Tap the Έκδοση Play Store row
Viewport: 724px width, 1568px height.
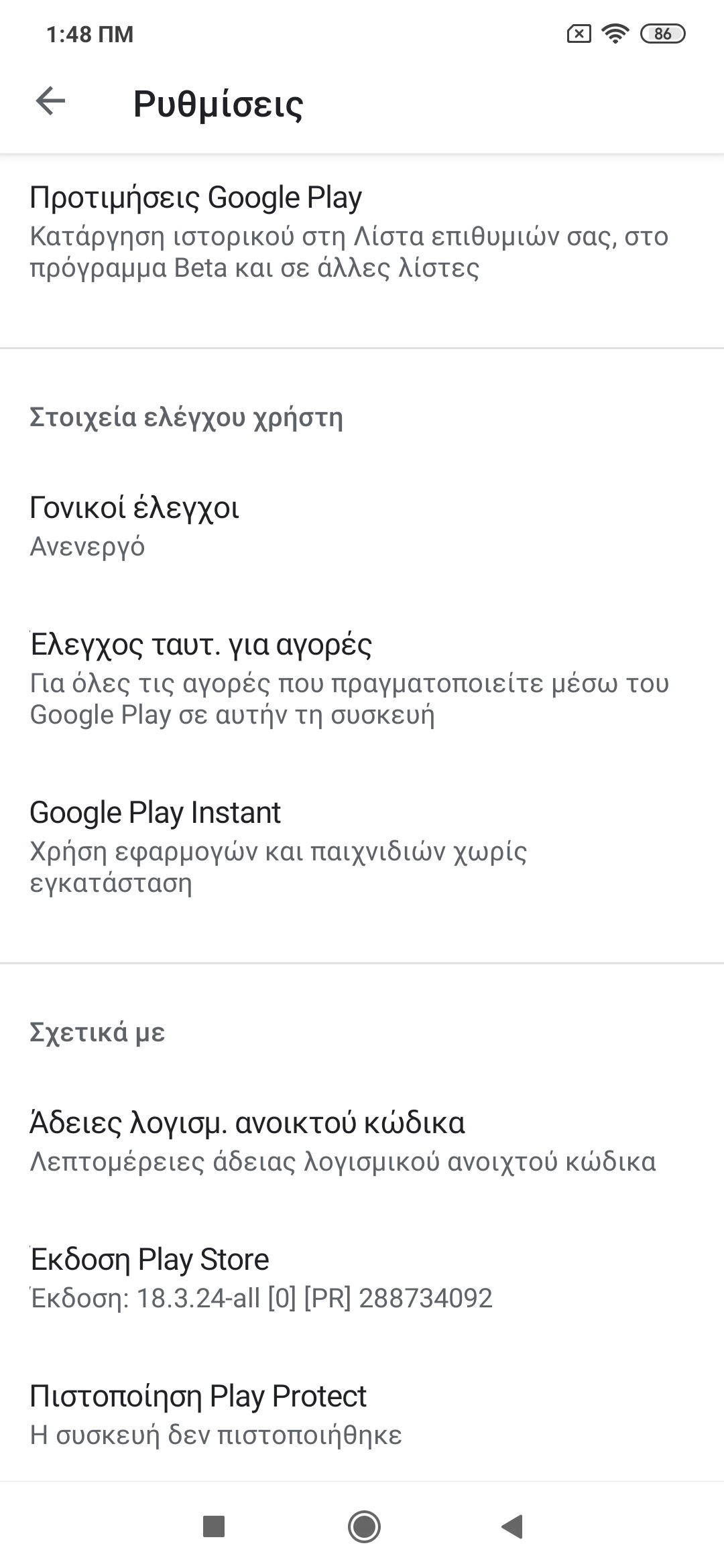362,1278
